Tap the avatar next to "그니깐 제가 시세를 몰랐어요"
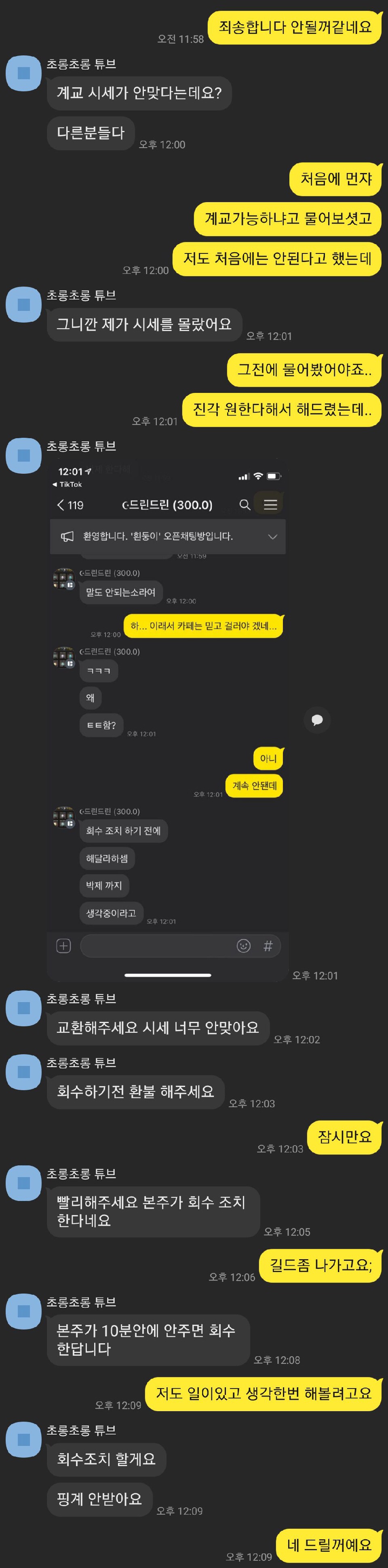The height and width of the screenshot is (1568, 388). (24, 304)
